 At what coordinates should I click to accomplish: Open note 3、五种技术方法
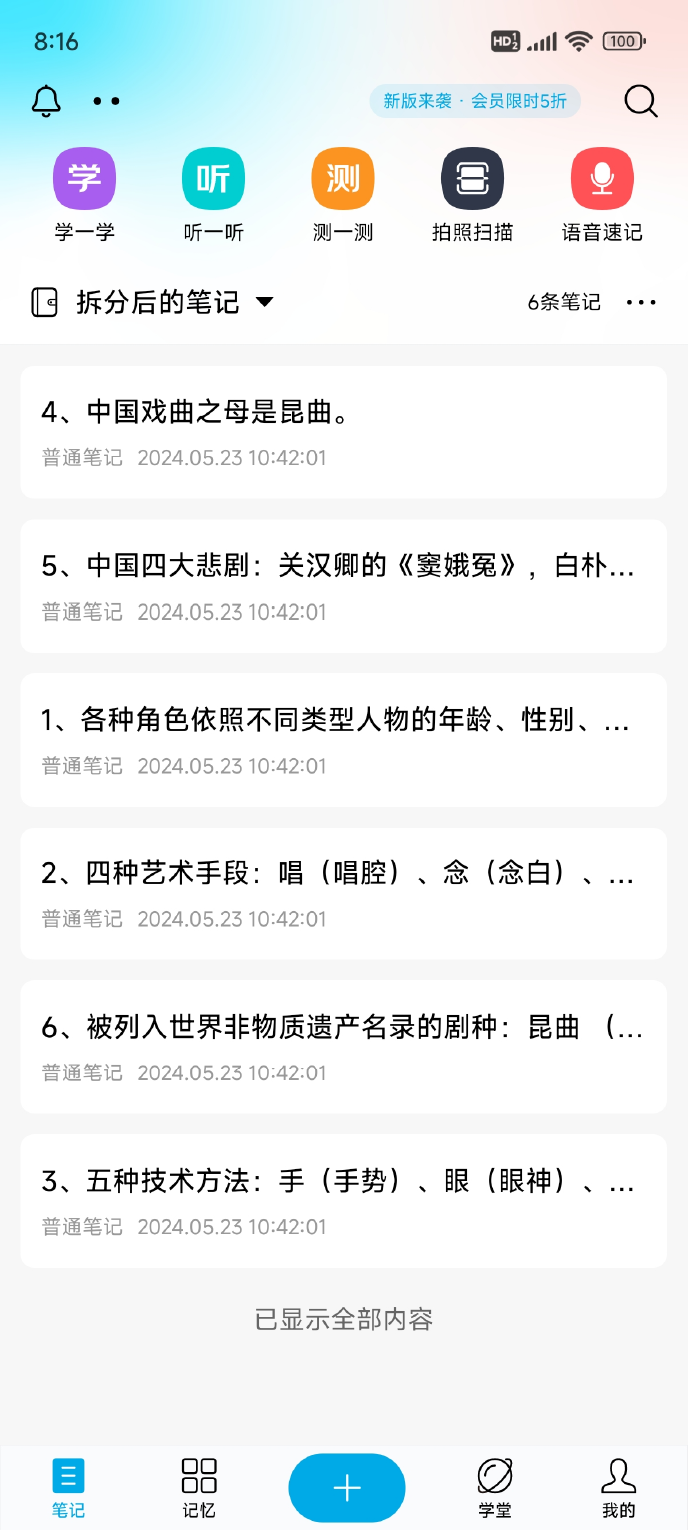[x=344, y=1201]
